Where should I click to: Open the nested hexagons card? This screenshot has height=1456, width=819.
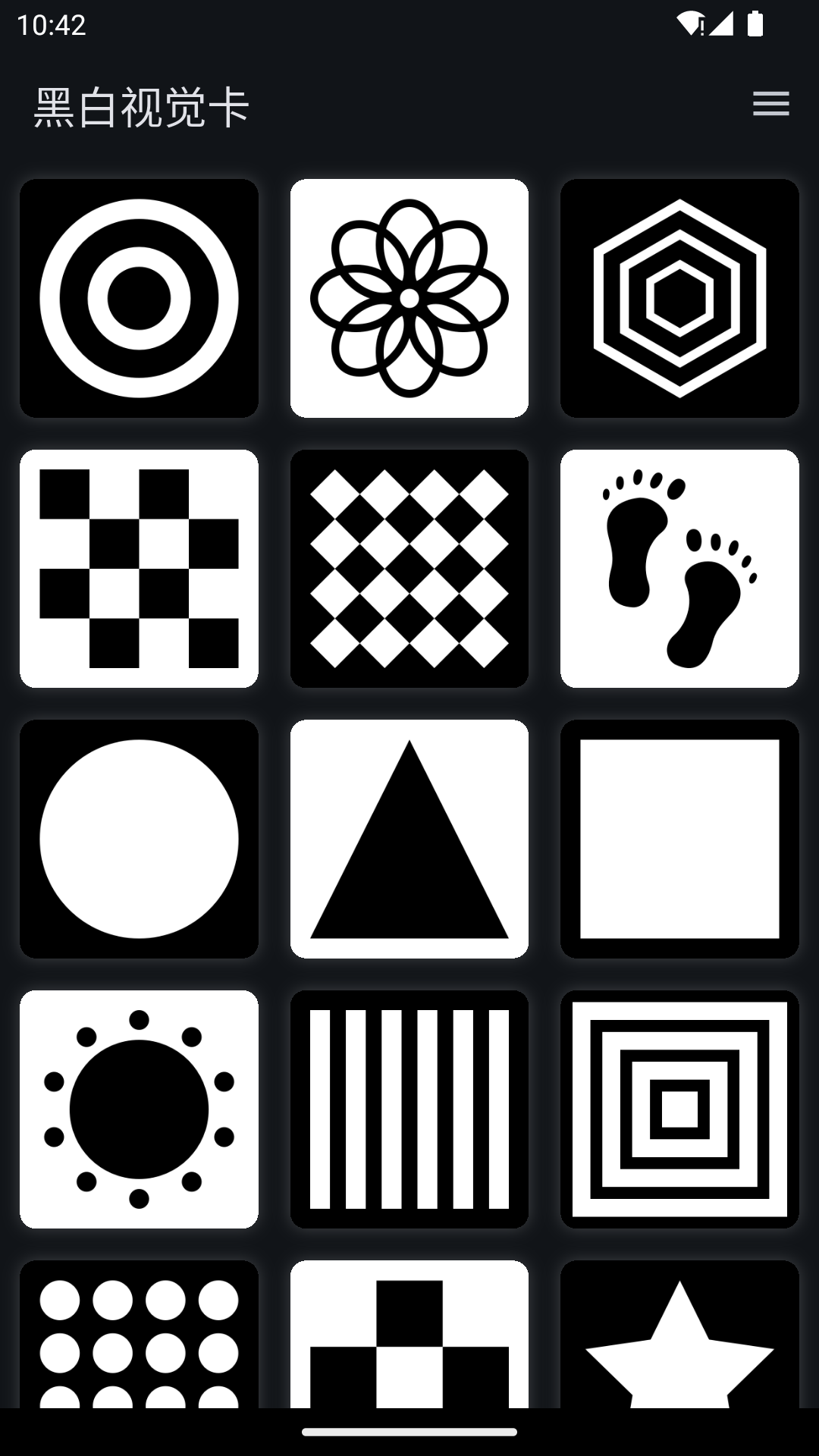point(679,298)
